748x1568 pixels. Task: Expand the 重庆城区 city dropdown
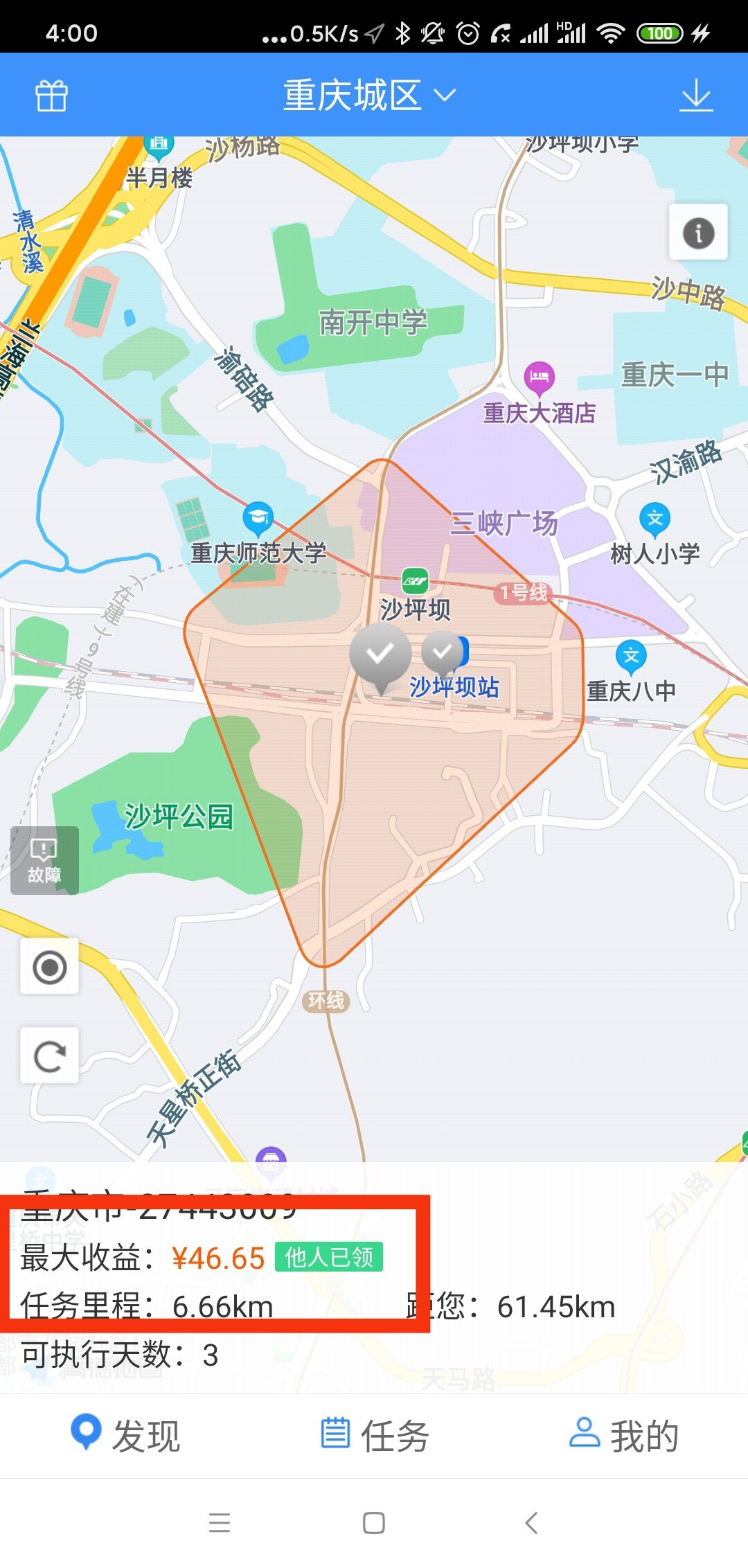(x=370, y=96)
